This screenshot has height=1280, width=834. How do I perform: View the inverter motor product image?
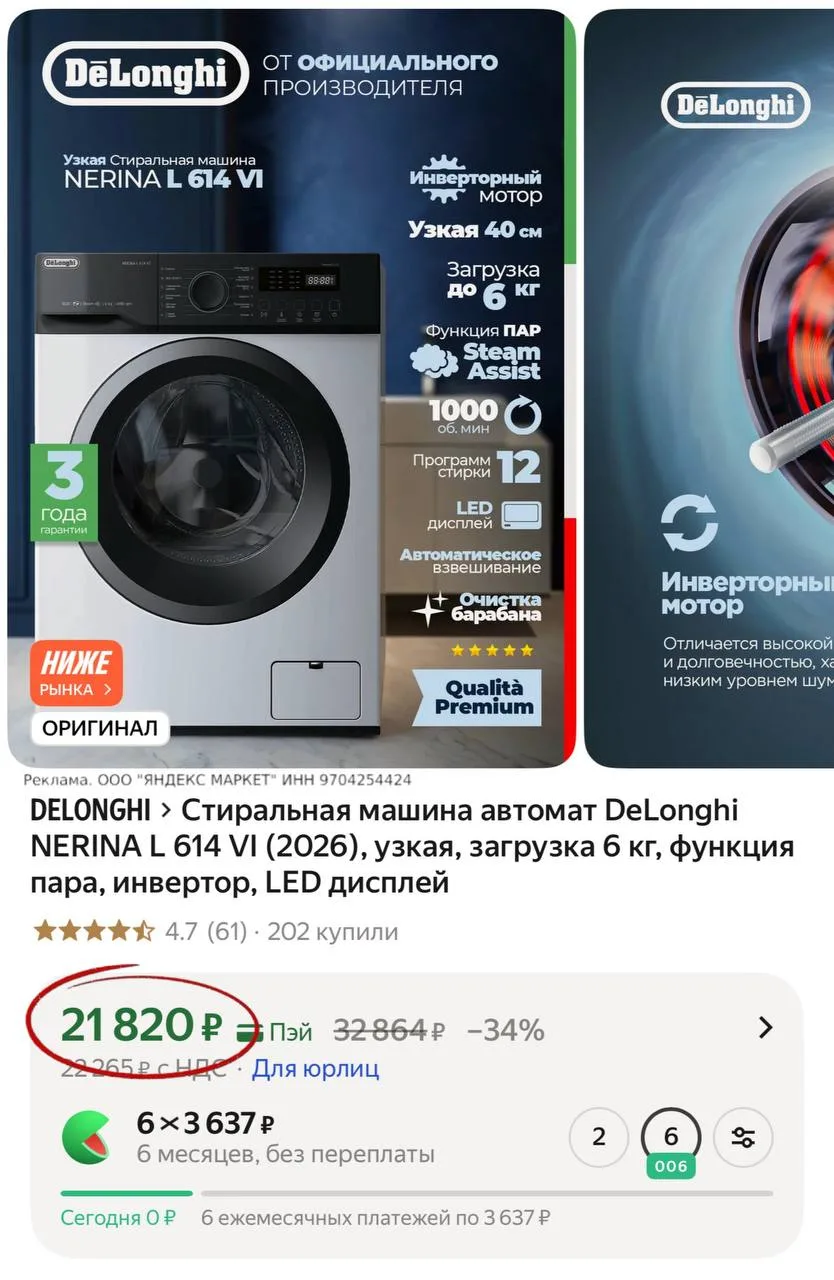(709, 388)
